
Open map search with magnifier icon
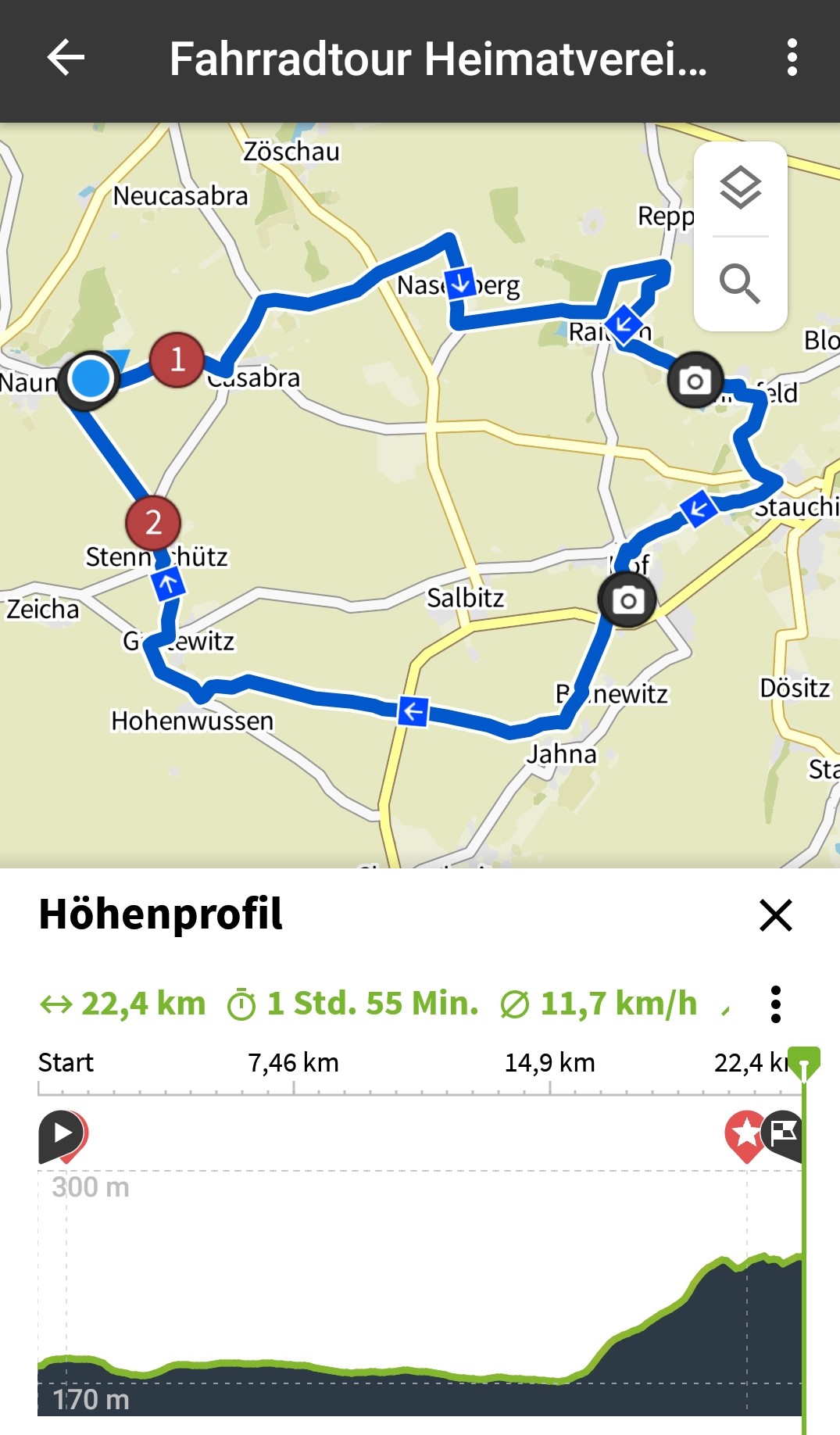coord(740,284)
